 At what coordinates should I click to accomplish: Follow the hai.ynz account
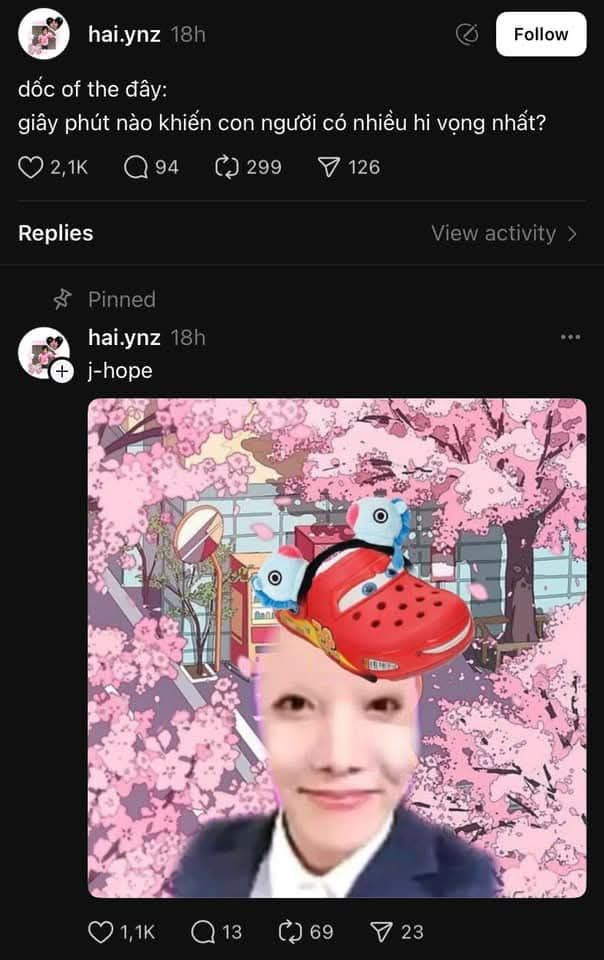click(540, 34)
